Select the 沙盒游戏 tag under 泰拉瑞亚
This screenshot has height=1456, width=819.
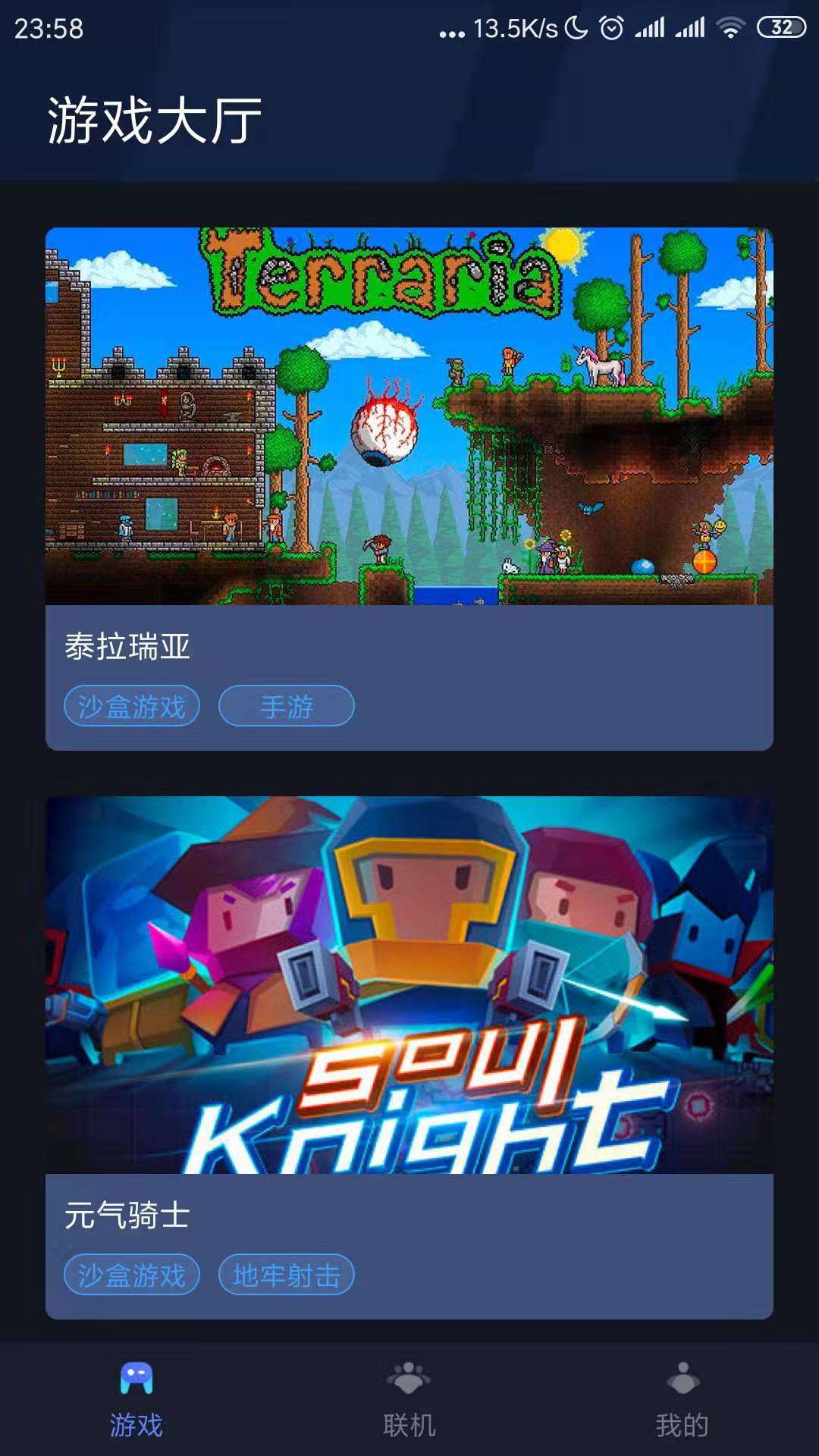[132, 706]
